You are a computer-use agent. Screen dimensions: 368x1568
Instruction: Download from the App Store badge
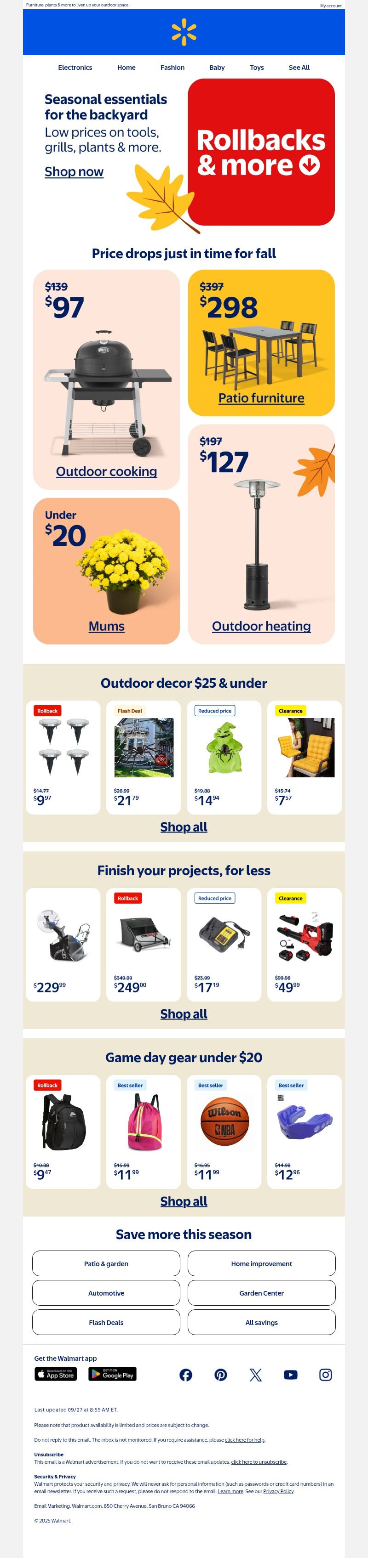pyautogui.click(x=56, y=1374)
